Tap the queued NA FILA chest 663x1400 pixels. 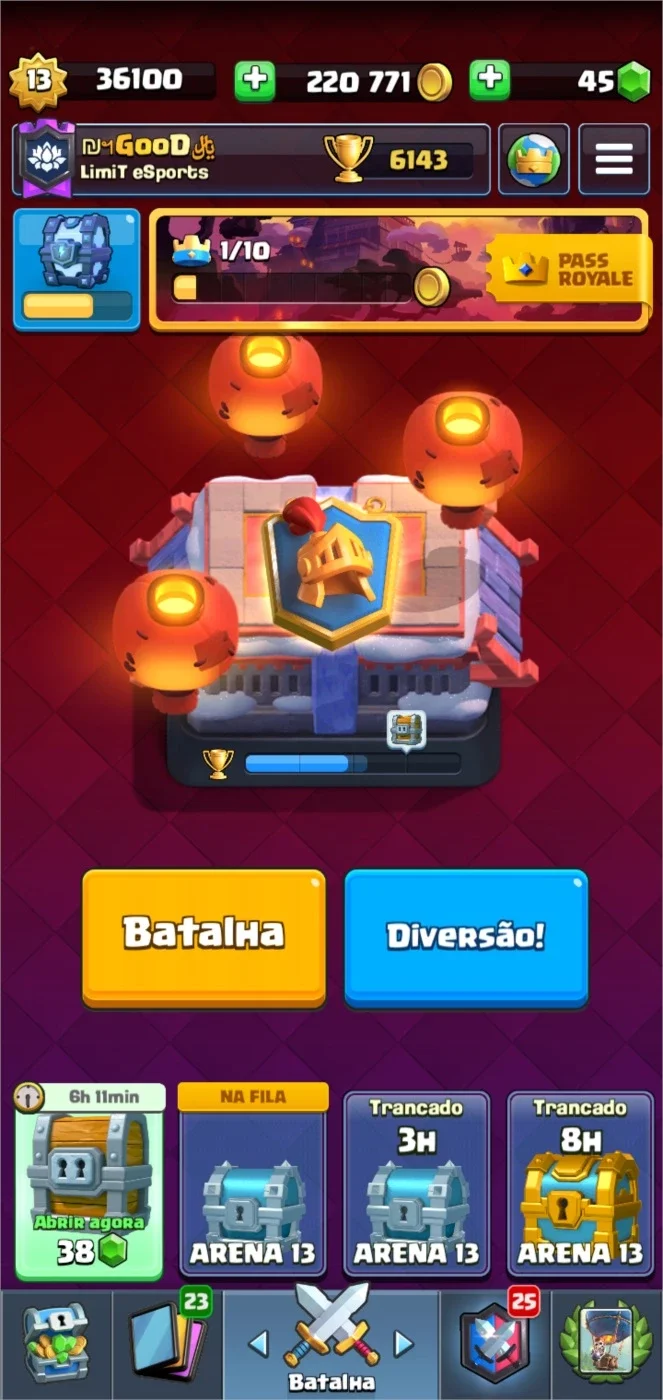click(253, 1179)
